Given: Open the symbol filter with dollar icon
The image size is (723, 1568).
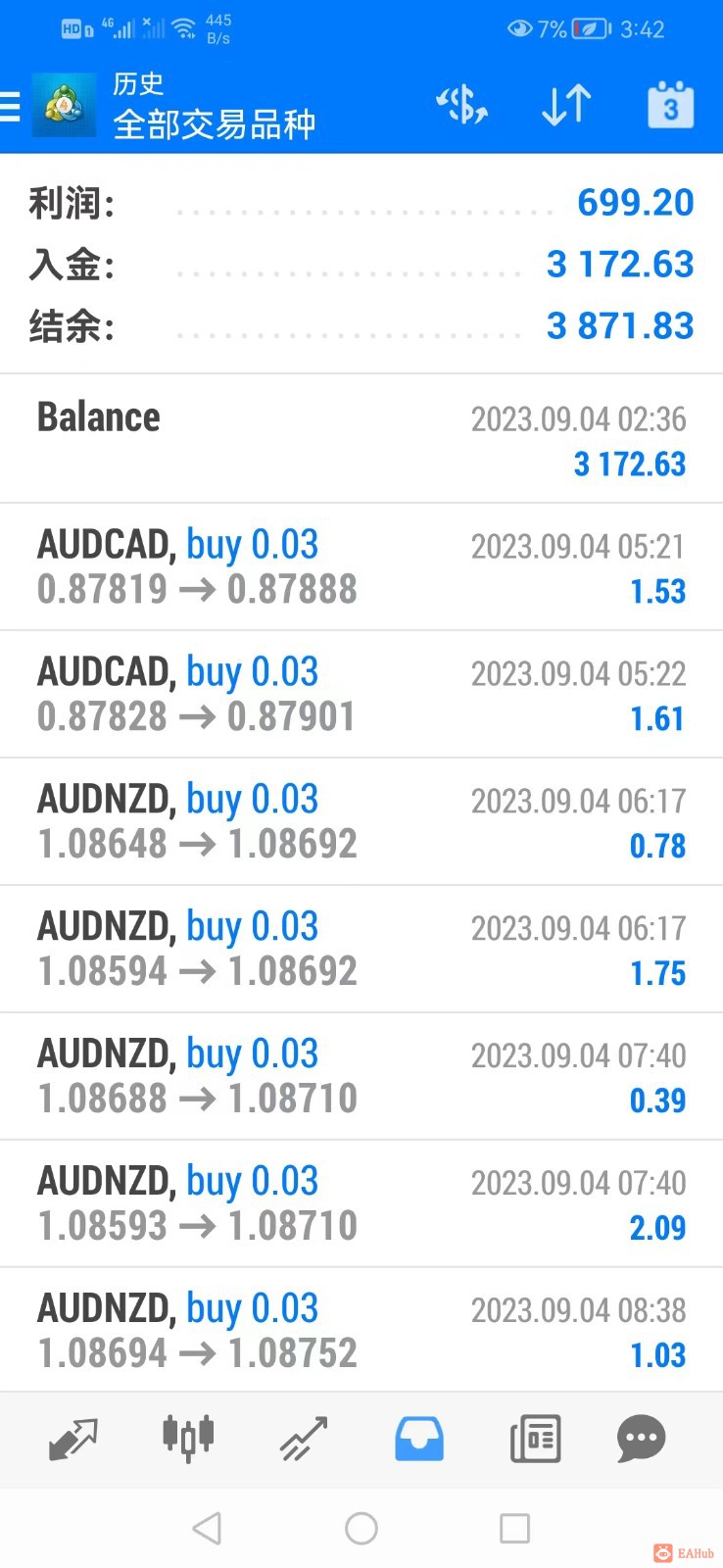Looking at the screenshot, I should (x=461, y=106).
